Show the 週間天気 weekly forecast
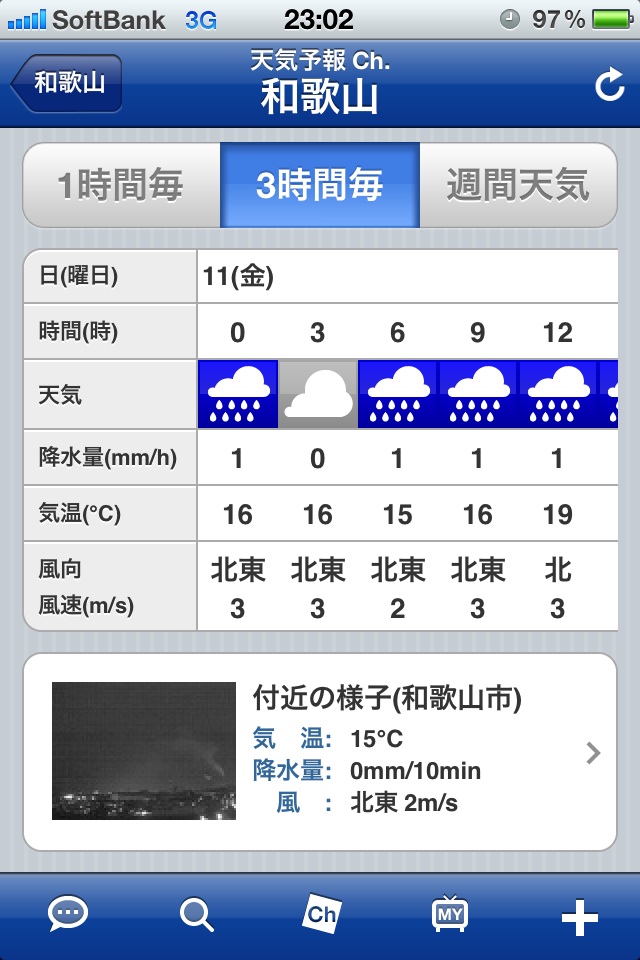 tap(518, 186)
